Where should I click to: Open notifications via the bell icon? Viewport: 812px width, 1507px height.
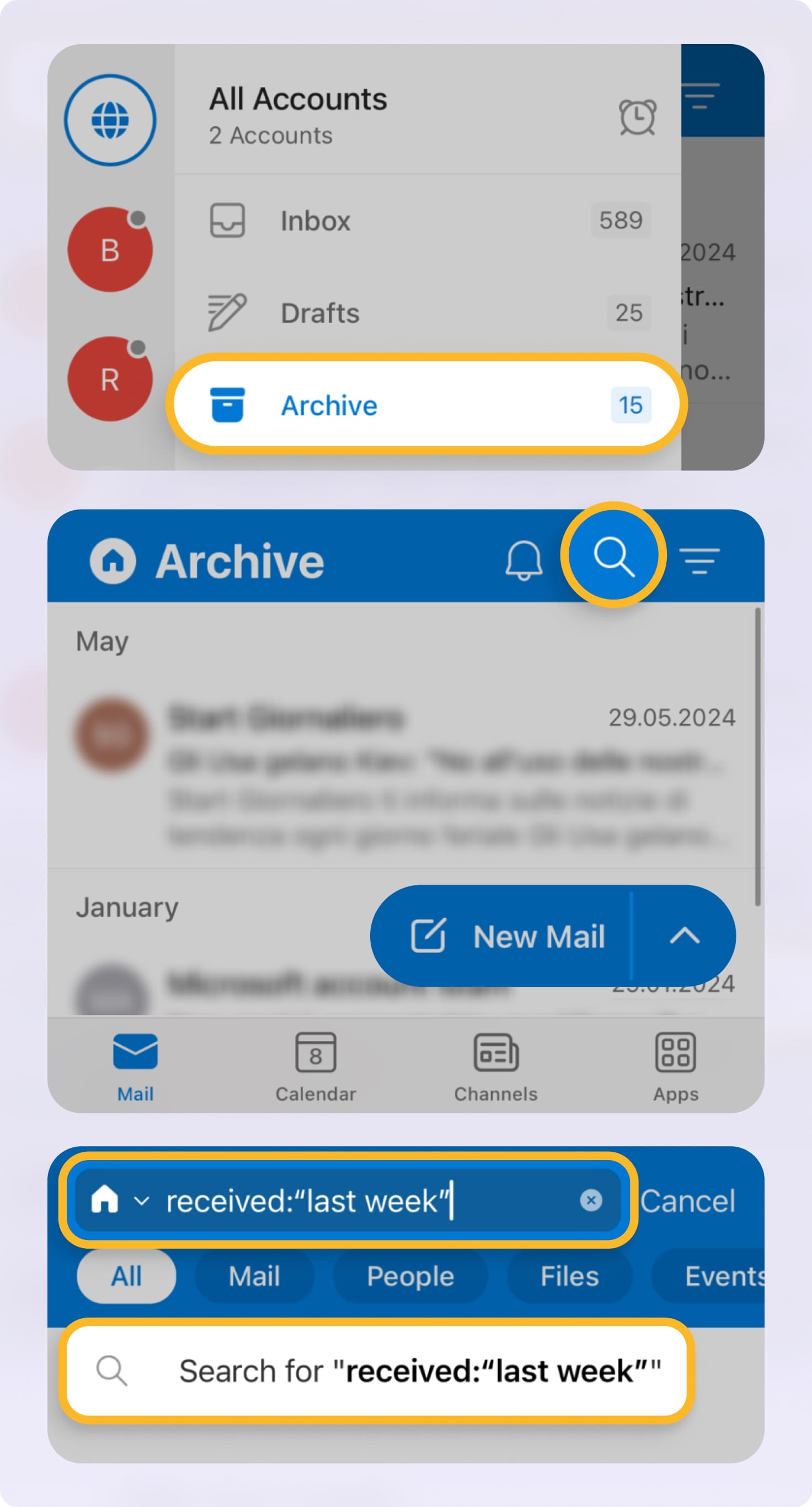(x=523, y=560)
